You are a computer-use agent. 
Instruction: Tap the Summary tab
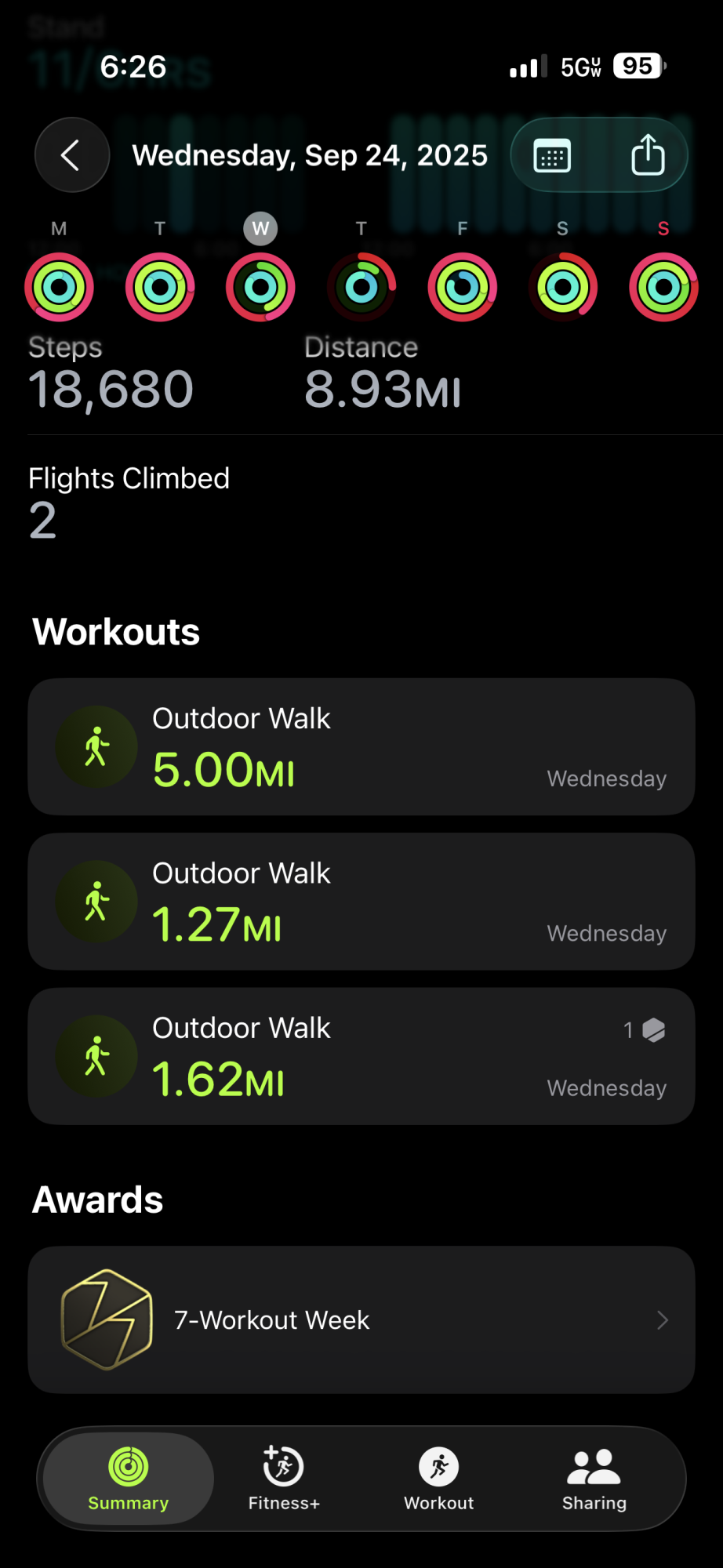coord(129,1478)
